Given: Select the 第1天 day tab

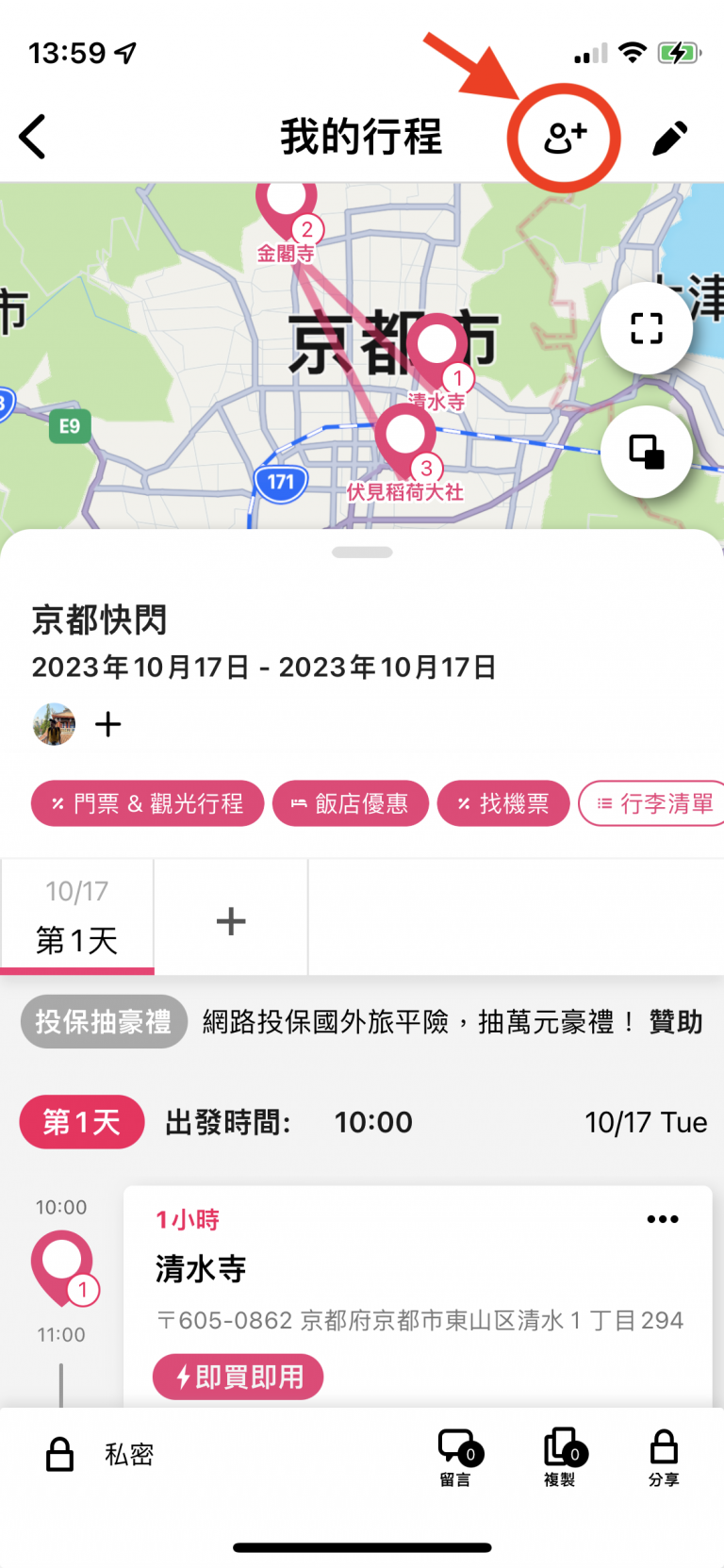Looking at the screenshot, I should point(76,916).
